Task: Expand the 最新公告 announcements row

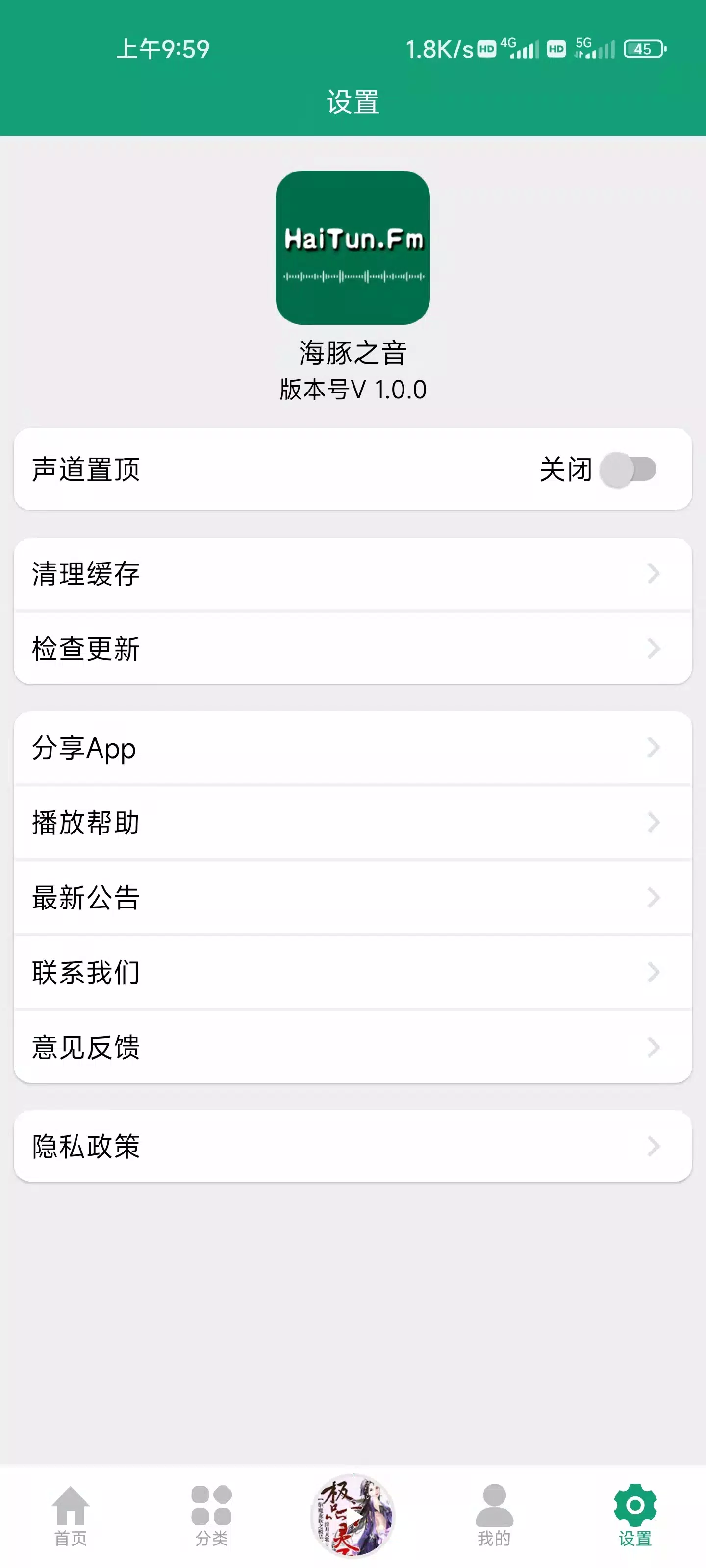Action: [x=353, y=898]
